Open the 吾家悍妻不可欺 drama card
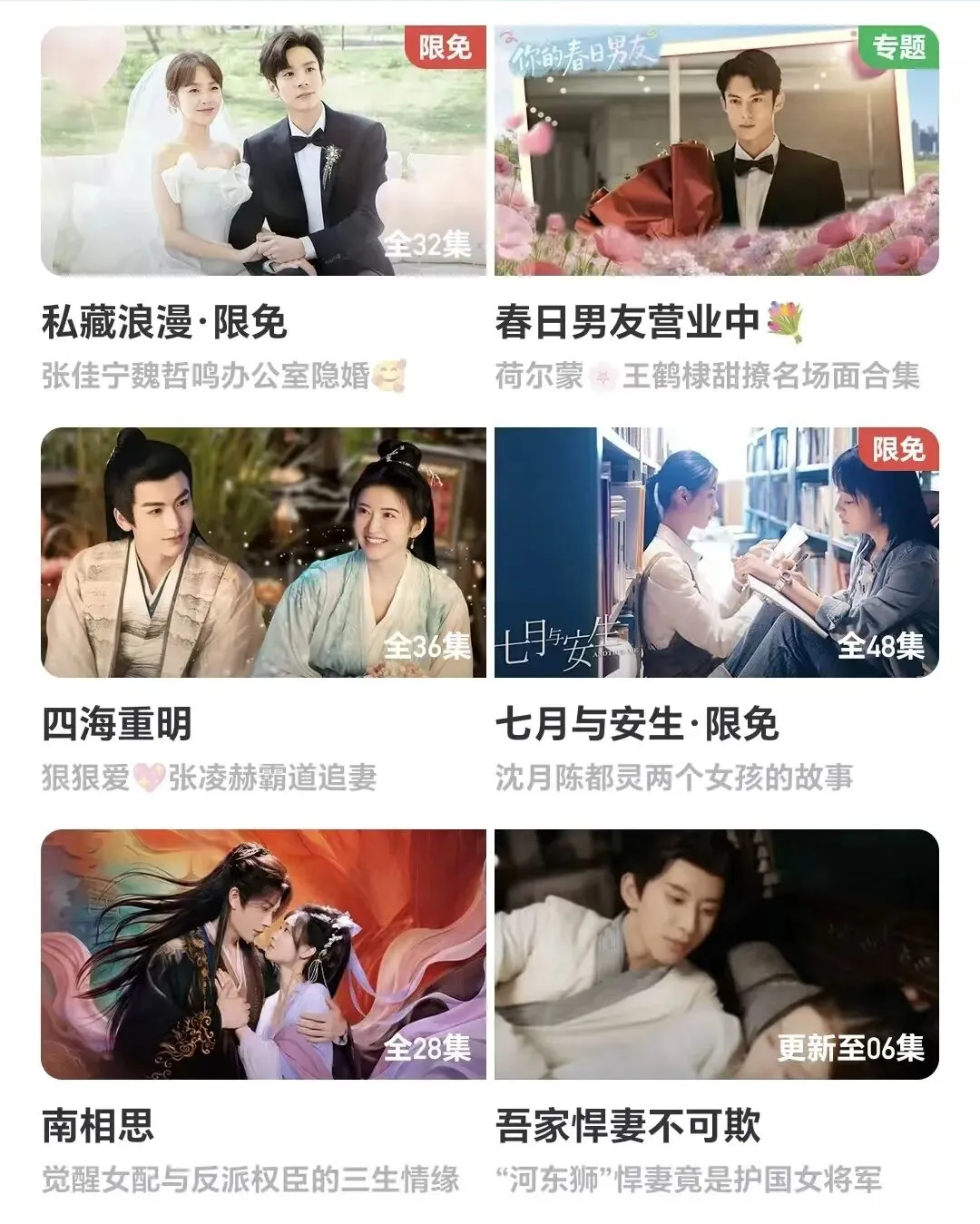The height and width of the screenshot is (1224, 980). point(716,955)
